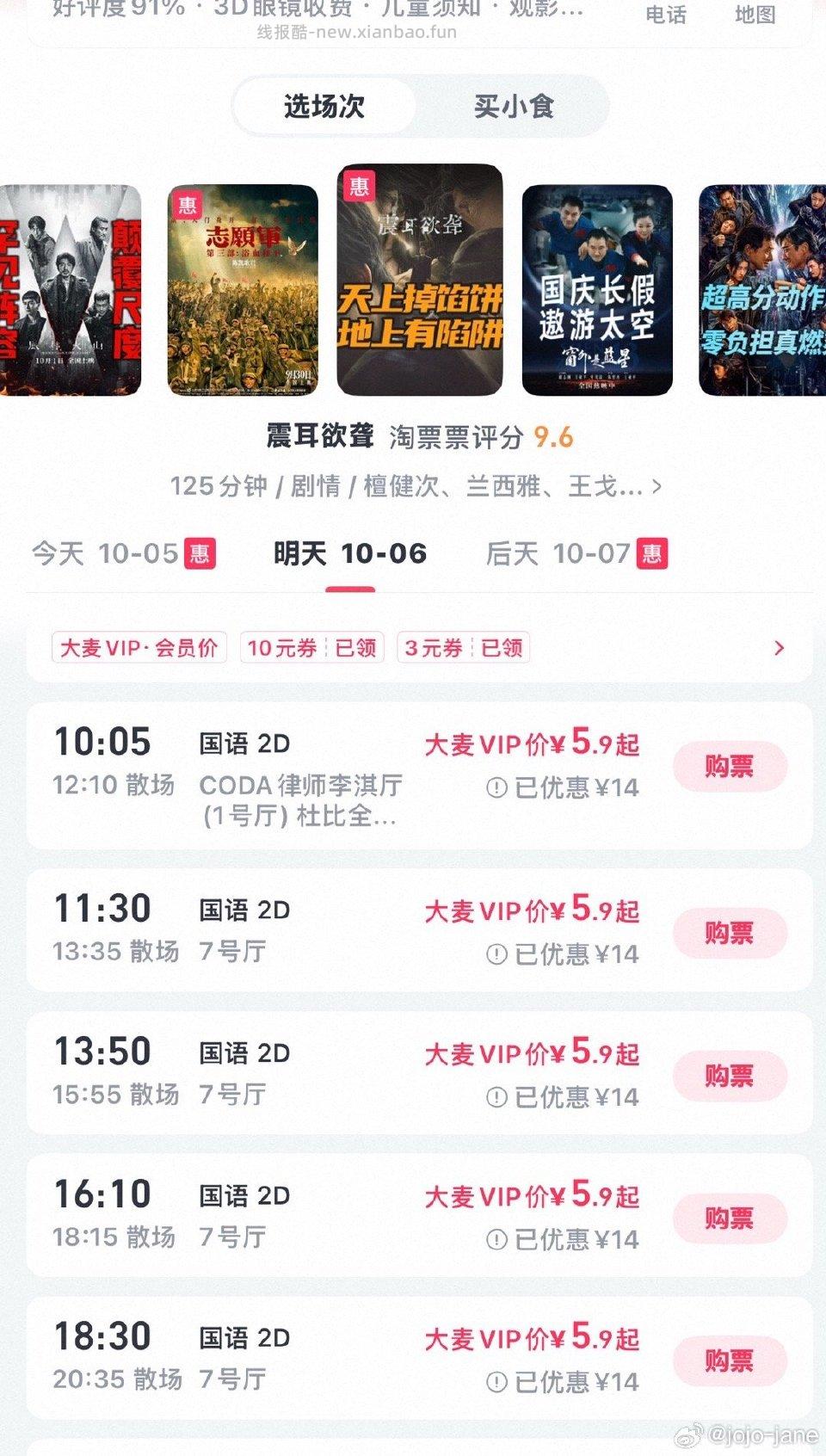Tap the 10元券 已领 coupon chip
This screenshot has height=1456, width=826.
coord(311,648)
